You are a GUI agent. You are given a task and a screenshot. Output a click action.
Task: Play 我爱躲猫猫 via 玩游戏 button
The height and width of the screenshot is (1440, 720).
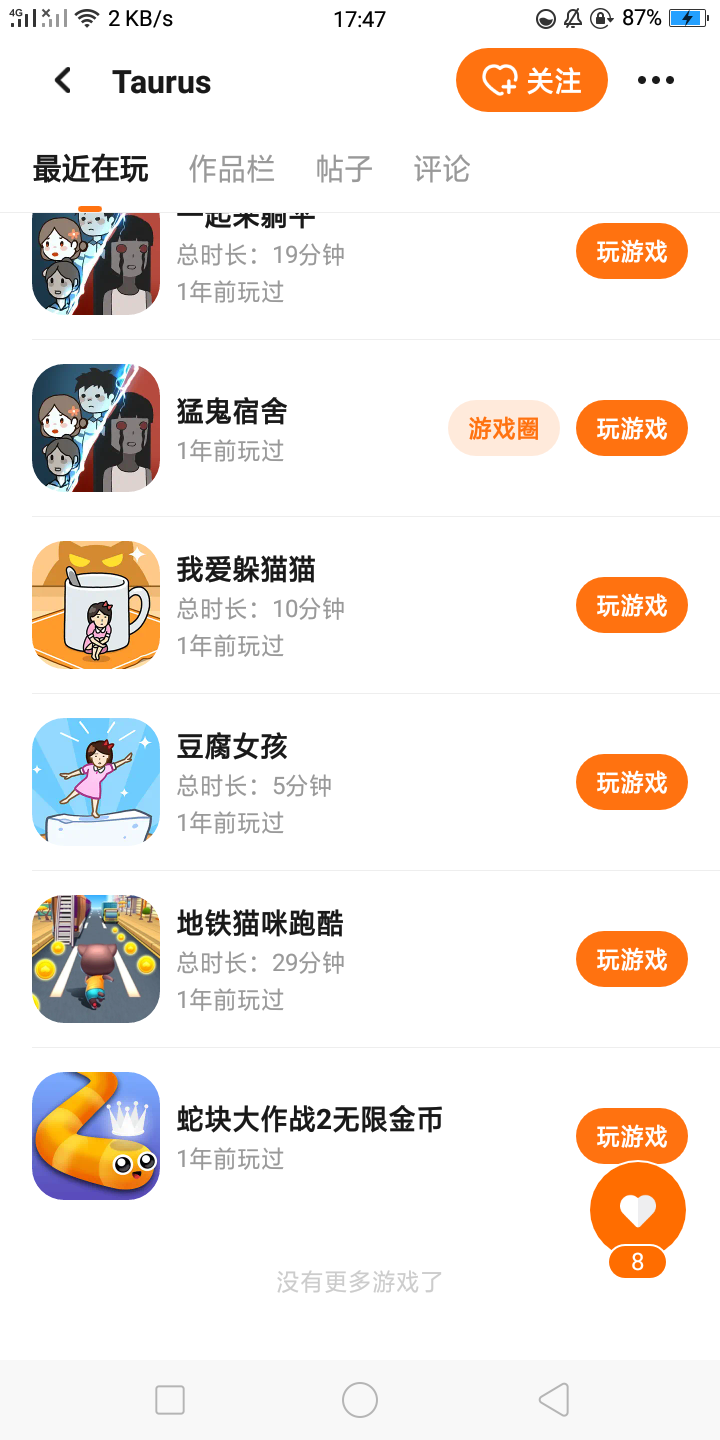[631, 606]
